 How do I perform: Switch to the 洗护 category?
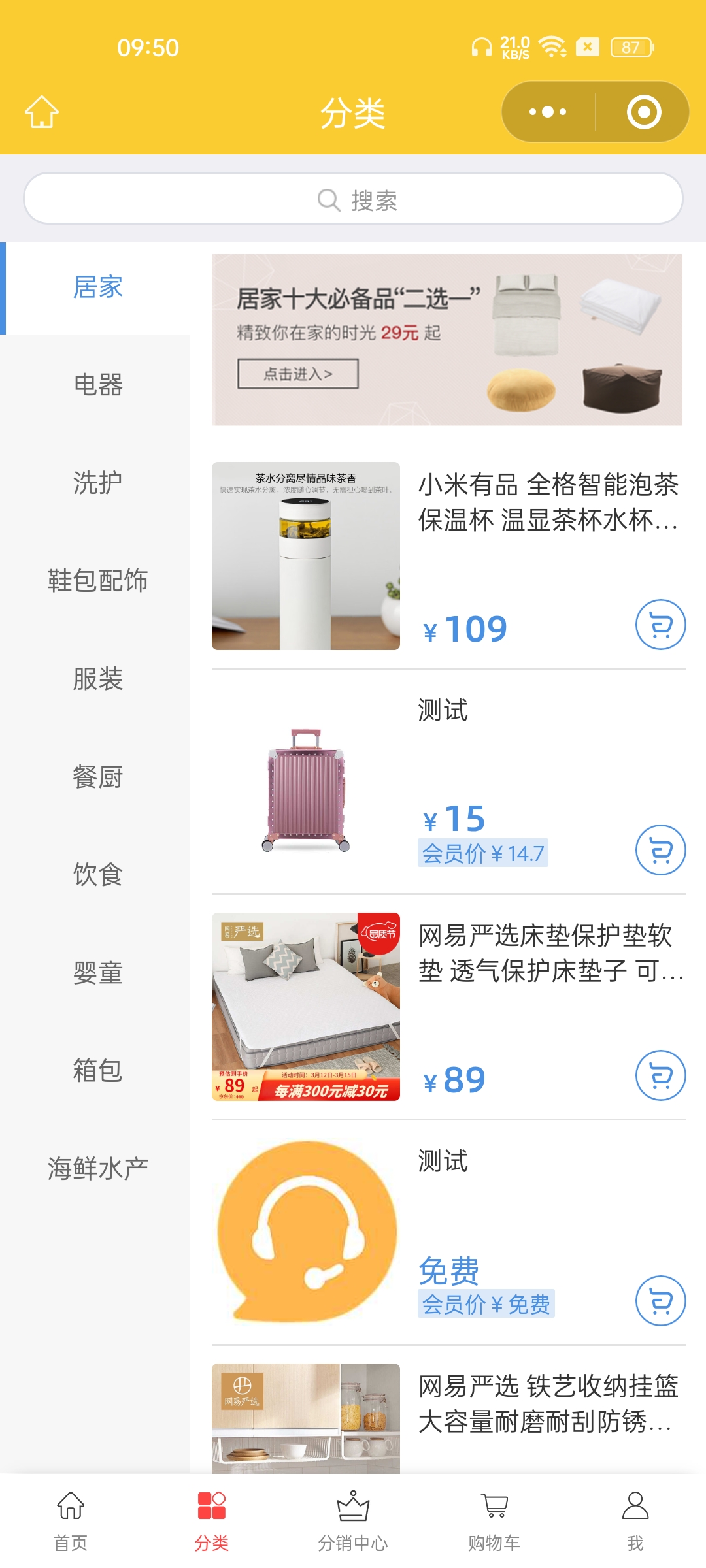point(98,483)
